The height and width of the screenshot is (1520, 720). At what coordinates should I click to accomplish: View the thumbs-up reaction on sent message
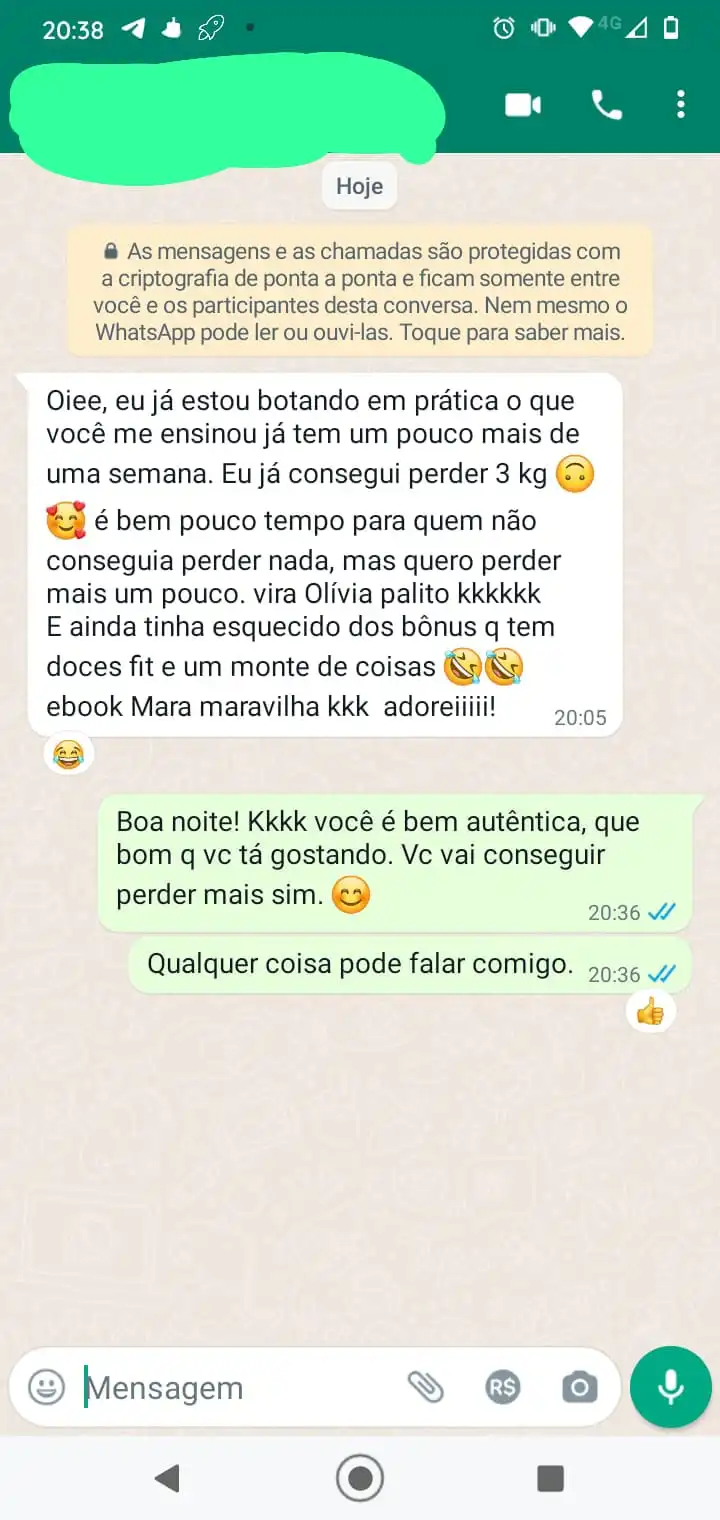(650, 1012)
